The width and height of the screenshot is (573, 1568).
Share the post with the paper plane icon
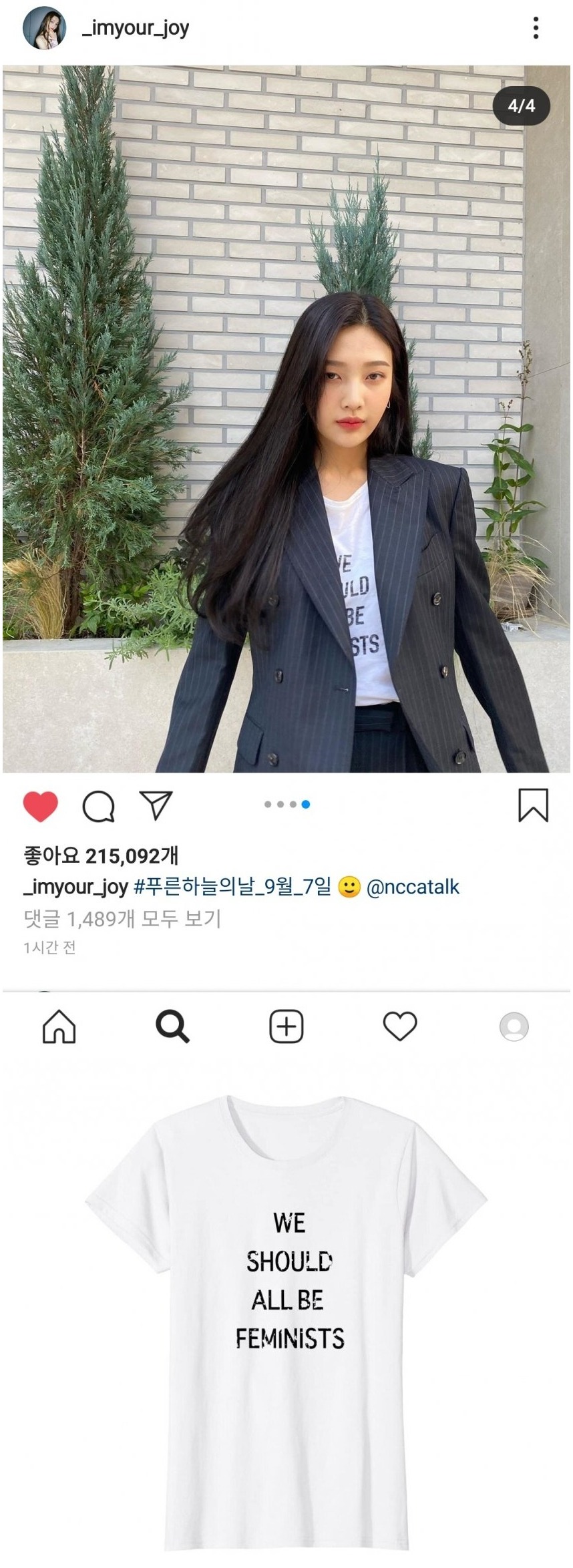pos(156,805)
